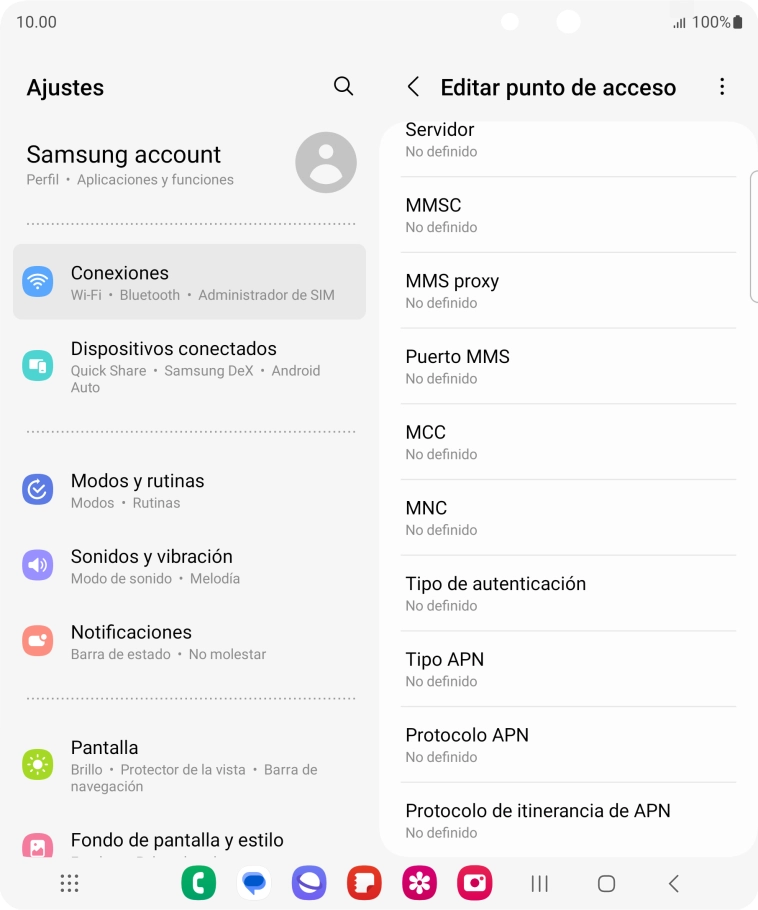Edit the MNC value
The width and height of the screenshot is (758, 910).
(567, 518)
